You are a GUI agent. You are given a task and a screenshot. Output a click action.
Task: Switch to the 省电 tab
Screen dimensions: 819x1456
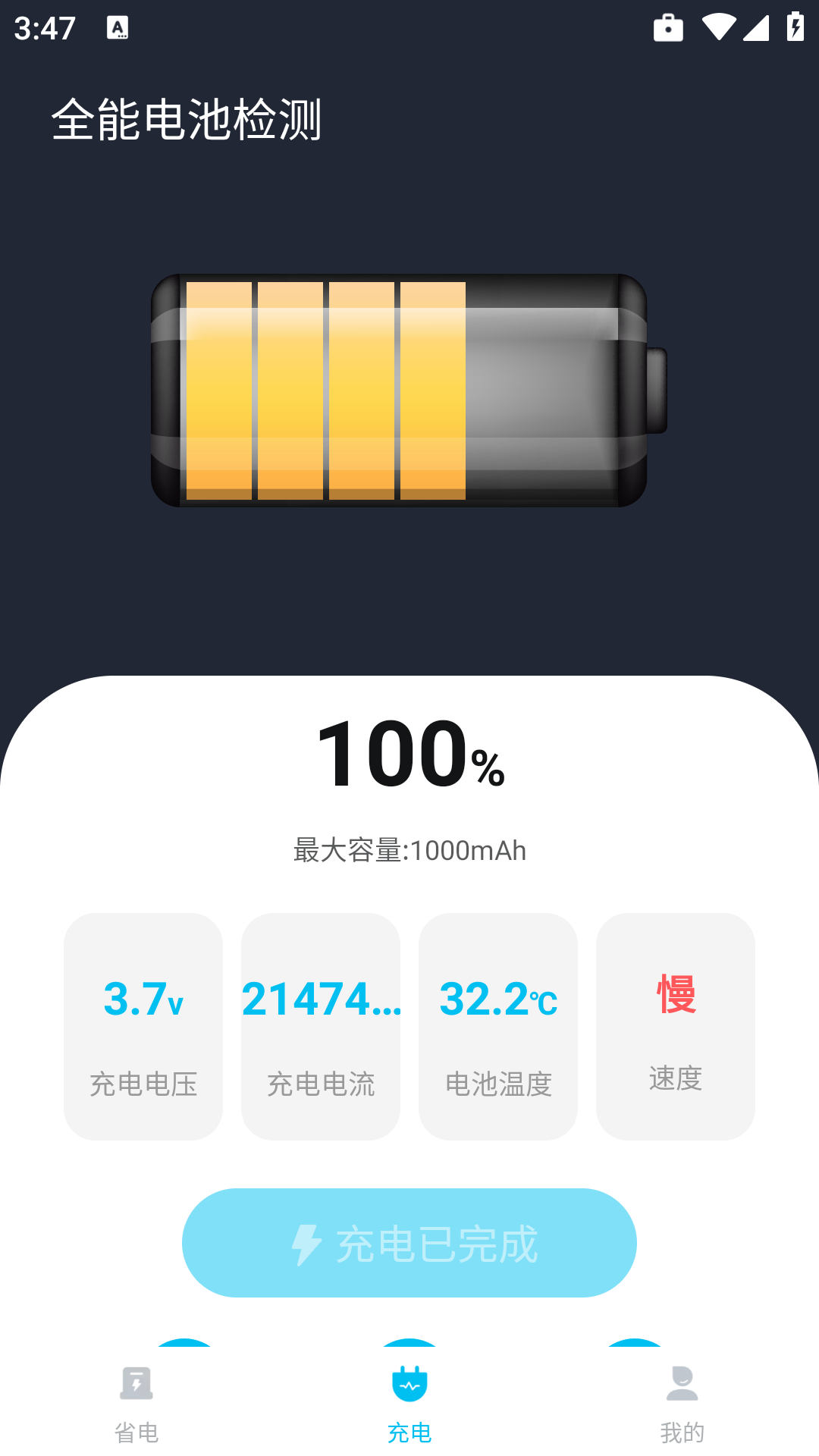(136, 1403)
